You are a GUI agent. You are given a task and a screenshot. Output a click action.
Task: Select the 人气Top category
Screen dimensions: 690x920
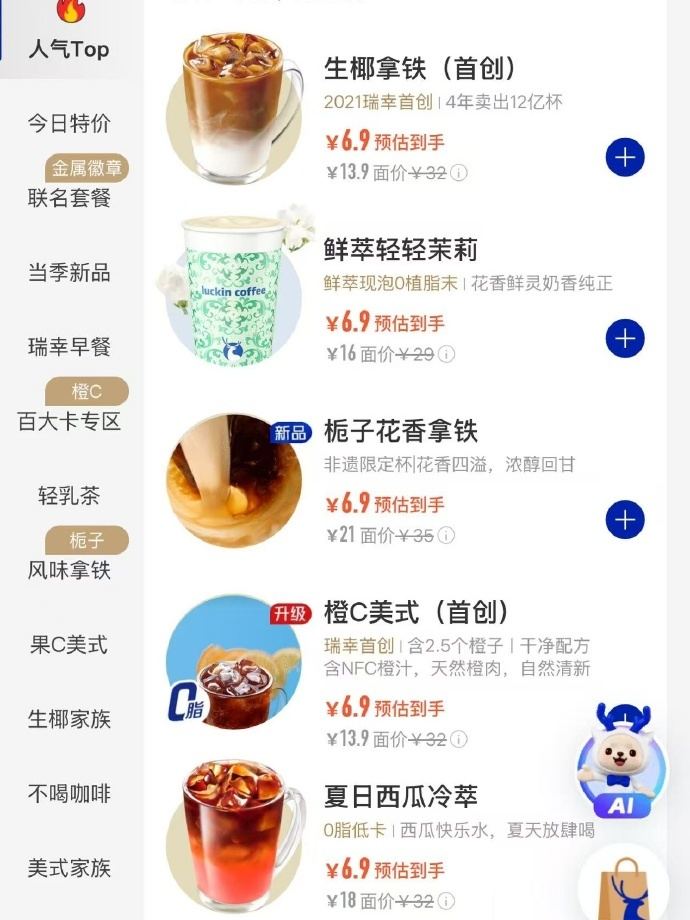(x=69, y=48)
